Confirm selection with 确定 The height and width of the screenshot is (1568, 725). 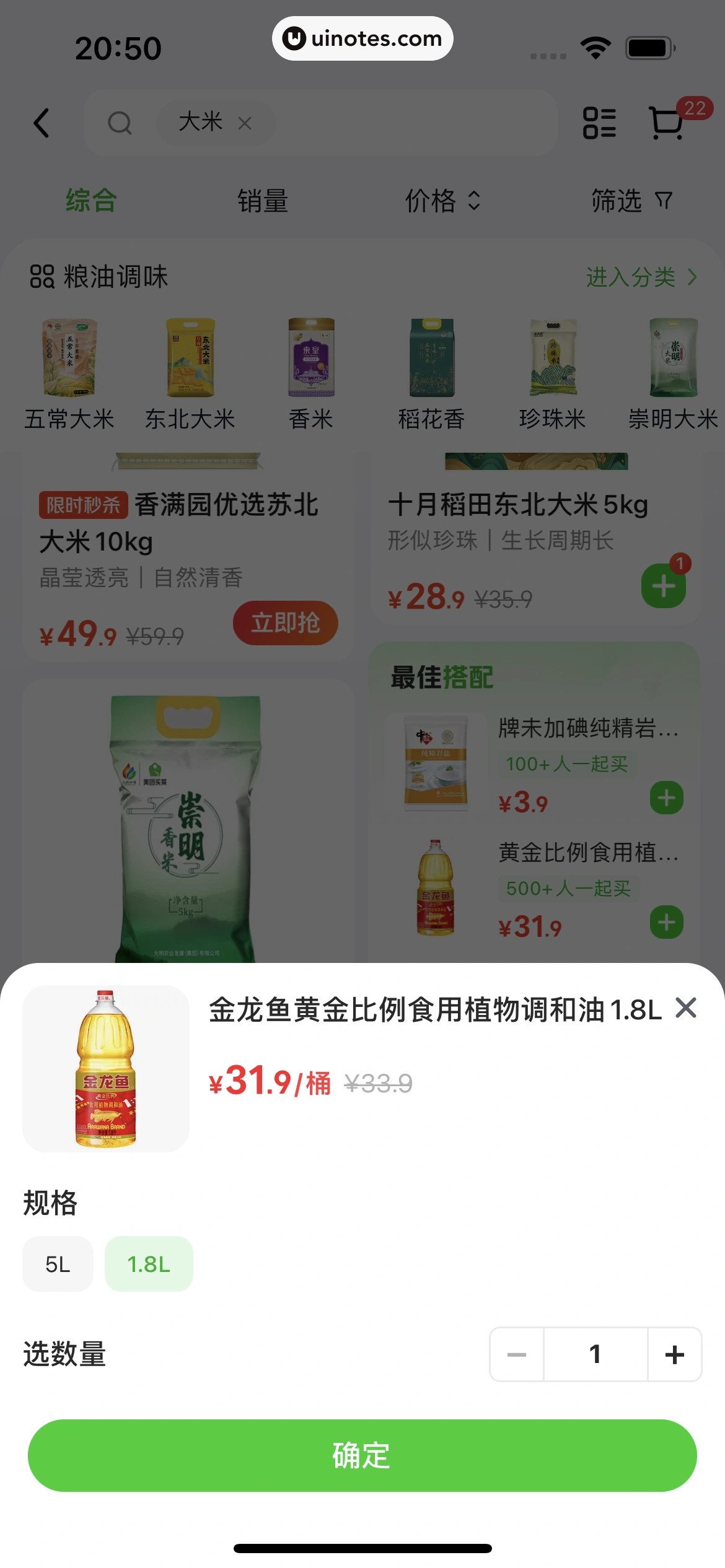[x=362, y=1455]
